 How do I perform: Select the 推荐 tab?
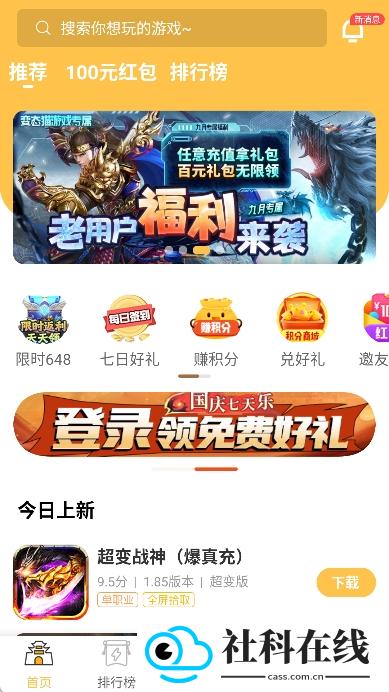[x=28, y=72]
